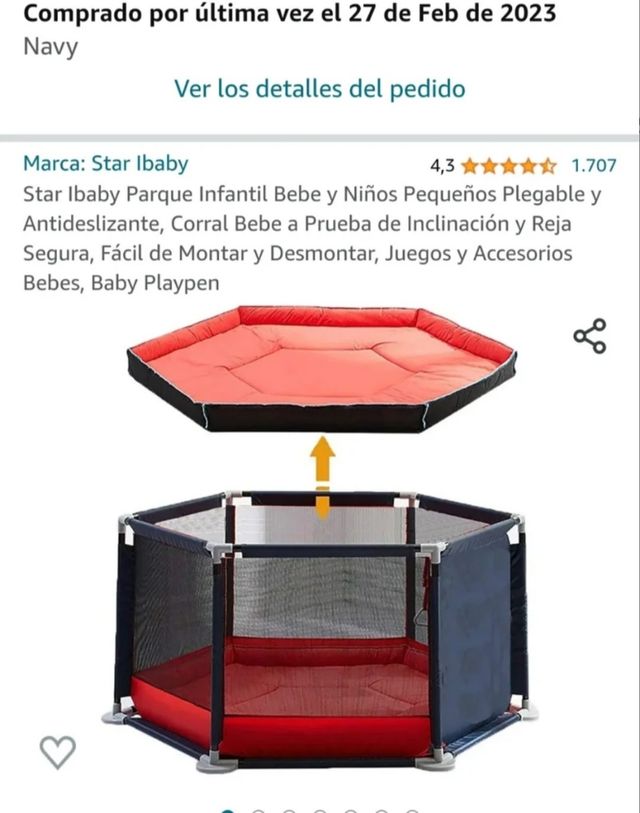
Task: Open the 1.707 customer ratings
Action: (x=593, y=165)
